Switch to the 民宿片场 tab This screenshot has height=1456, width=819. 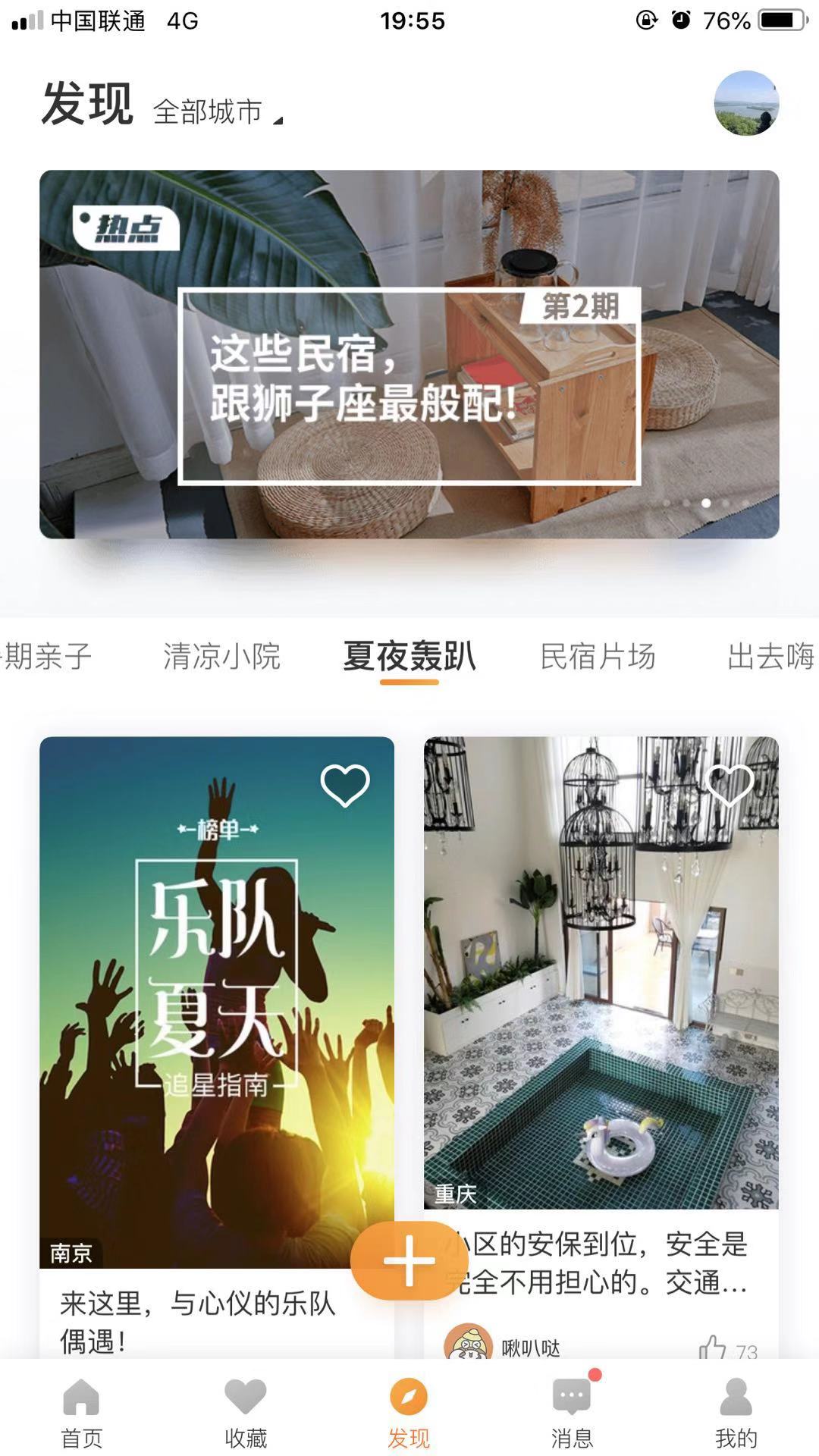(598, 656)
